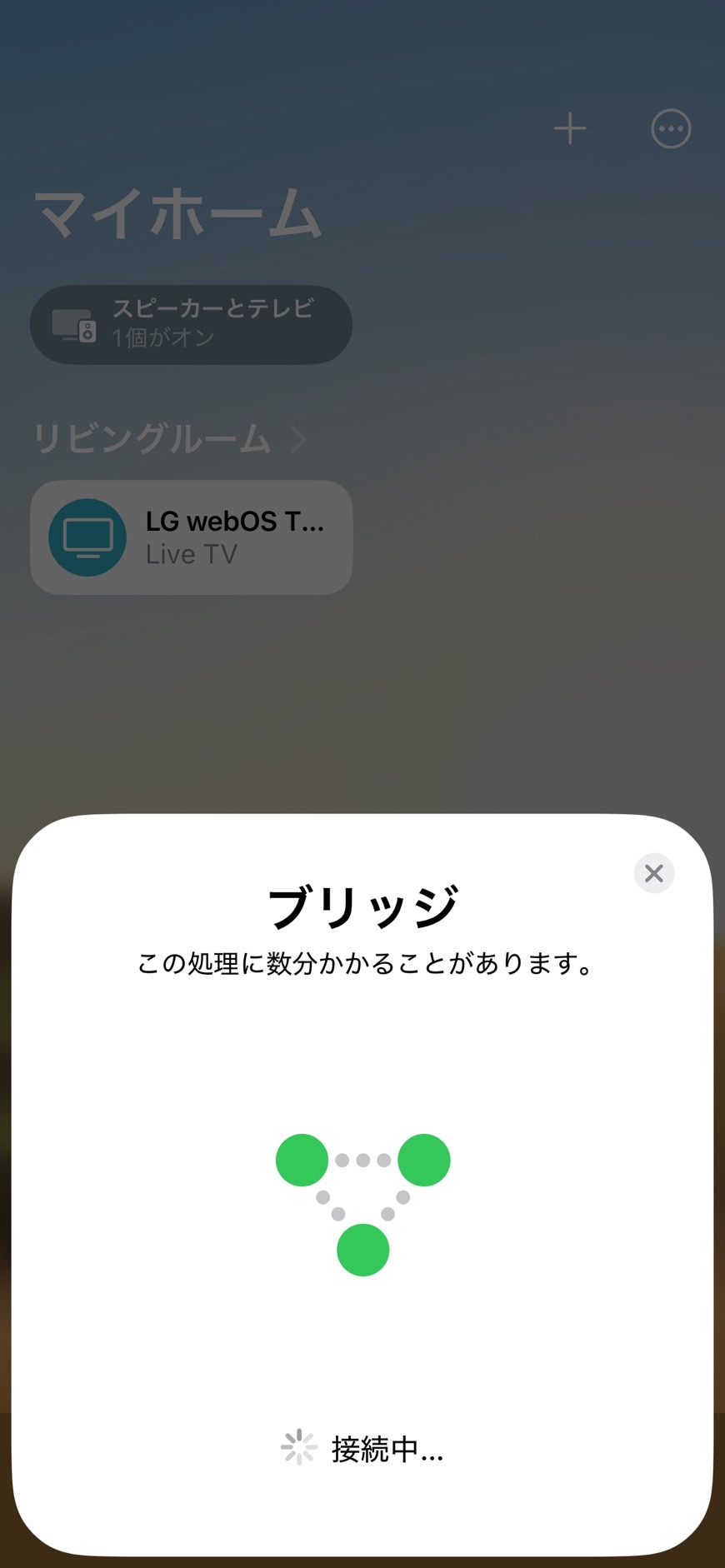Screen dimensions: 725x1568
Task: Tap the top-right green node of bridge animation
Action: (x=424, y=1158)
